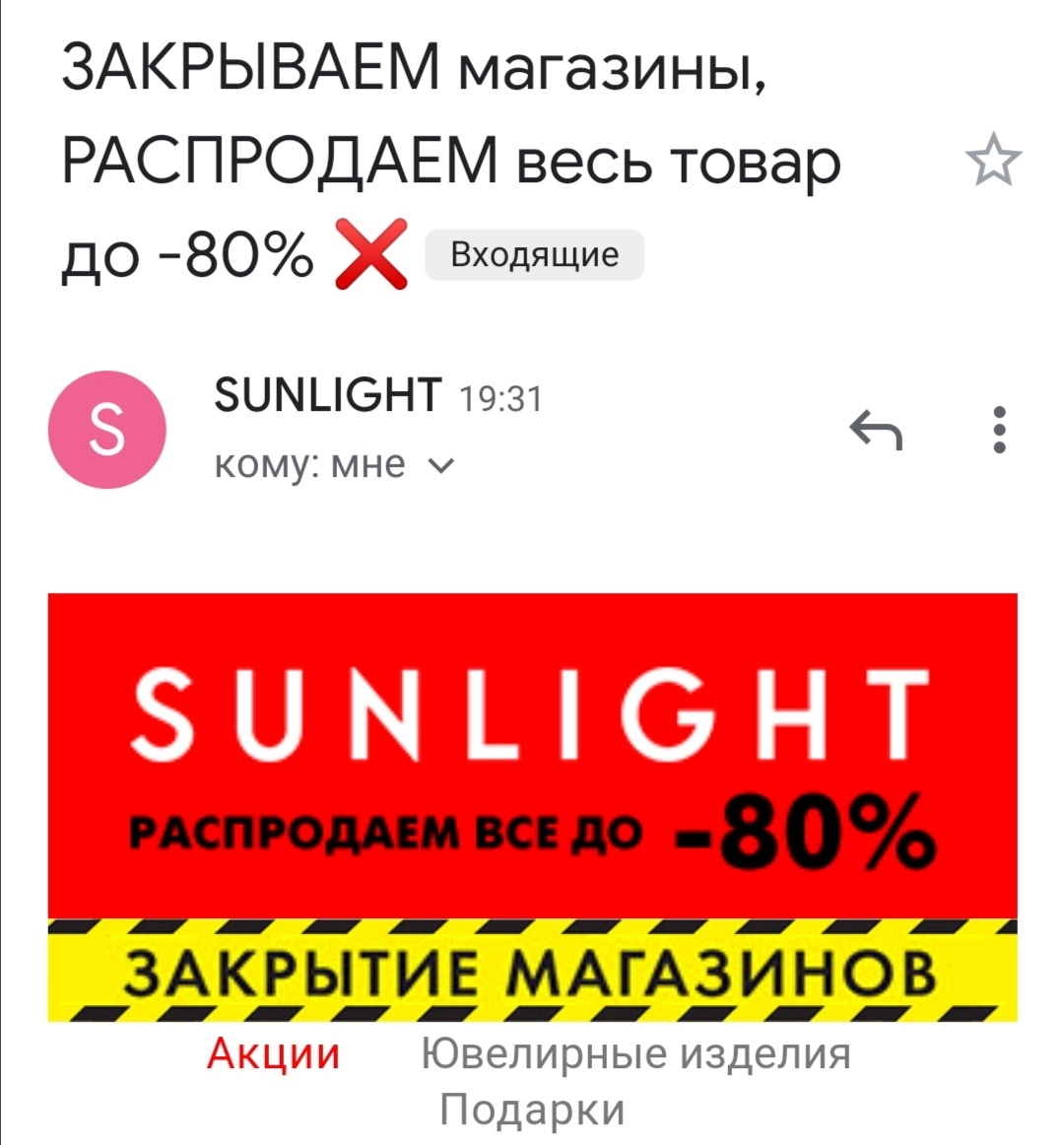Screen dimensions: 1064x1145
Task: Open the message overflow menu
Action: click(x=999, y=431)
